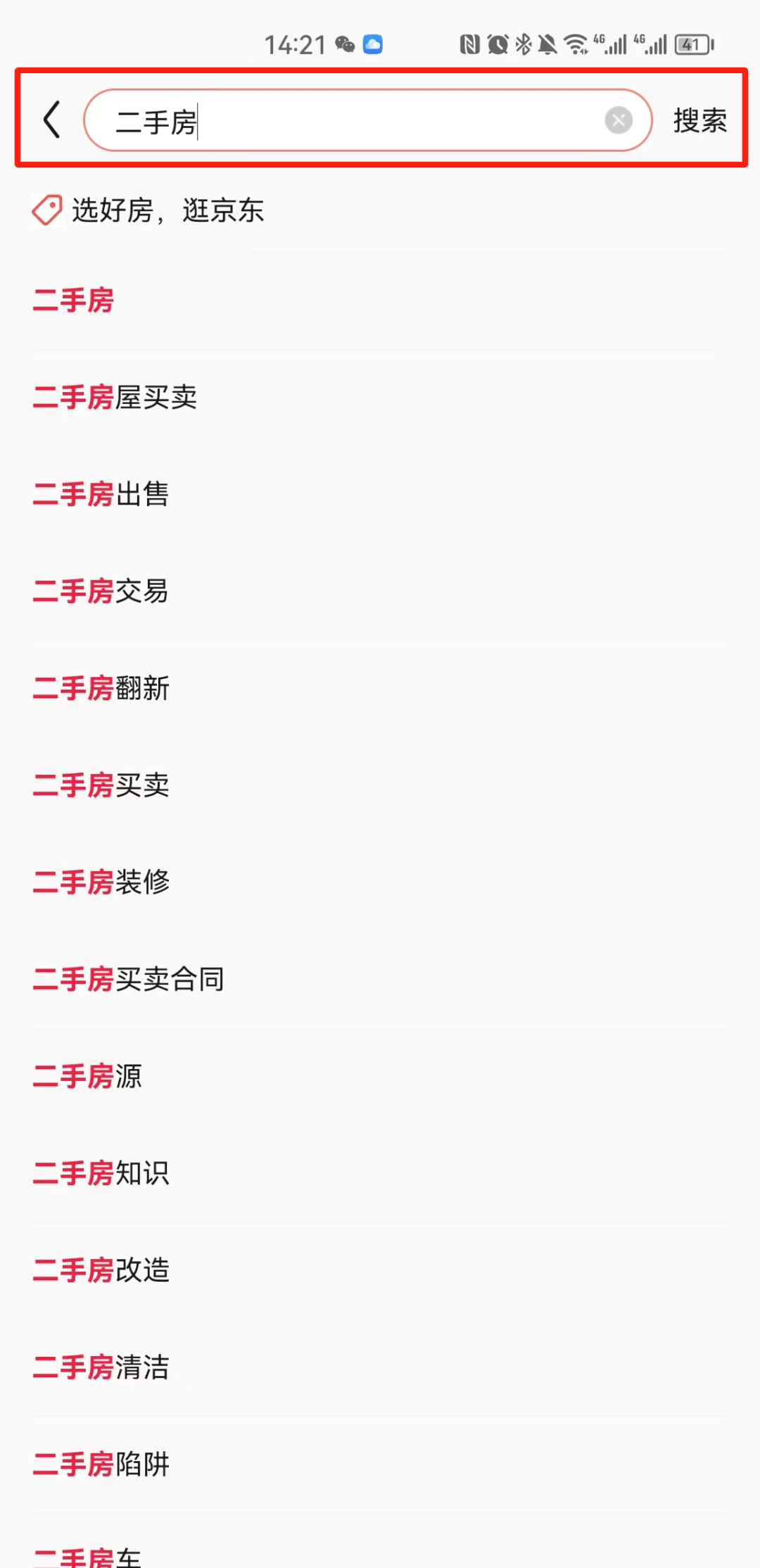This screenshot has width=760, height=1568.
Task: Open the suggestion 二手房装修
Action: 380,883
